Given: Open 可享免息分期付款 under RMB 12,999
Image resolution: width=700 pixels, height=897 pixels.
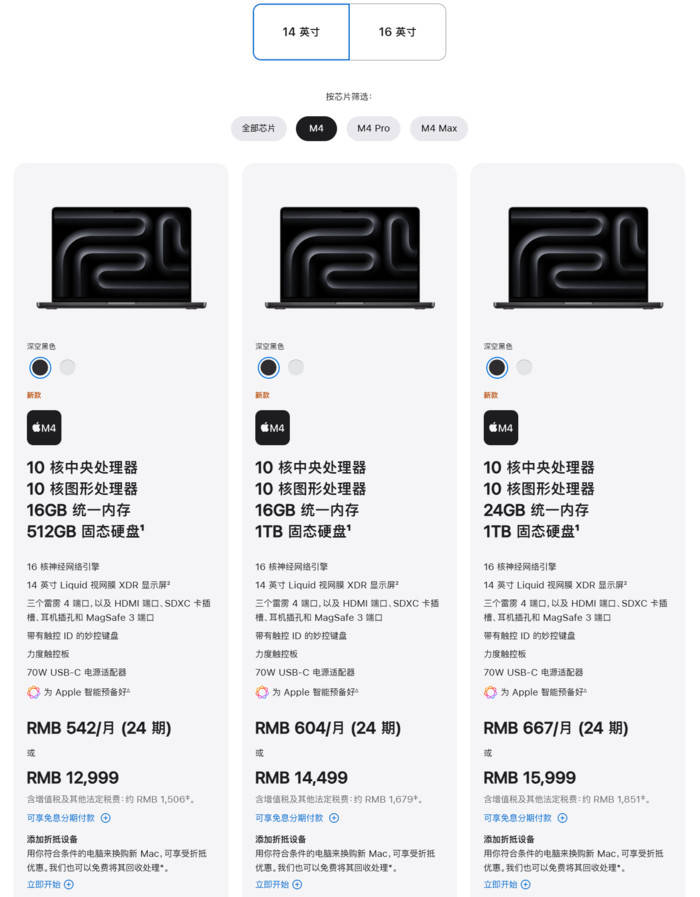Looking at the screenshot, I should 68,817.
